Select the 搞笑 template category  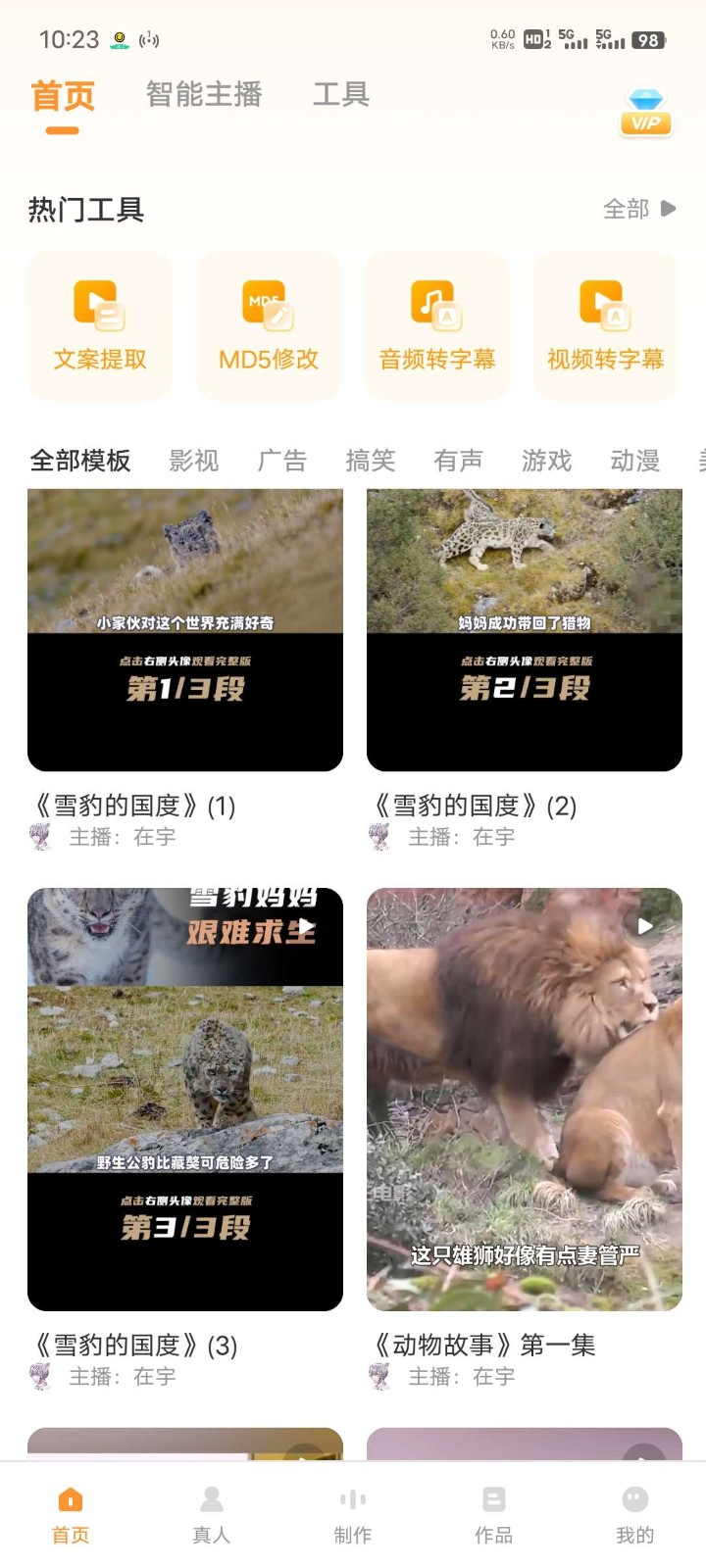click(x=371, y=460)
